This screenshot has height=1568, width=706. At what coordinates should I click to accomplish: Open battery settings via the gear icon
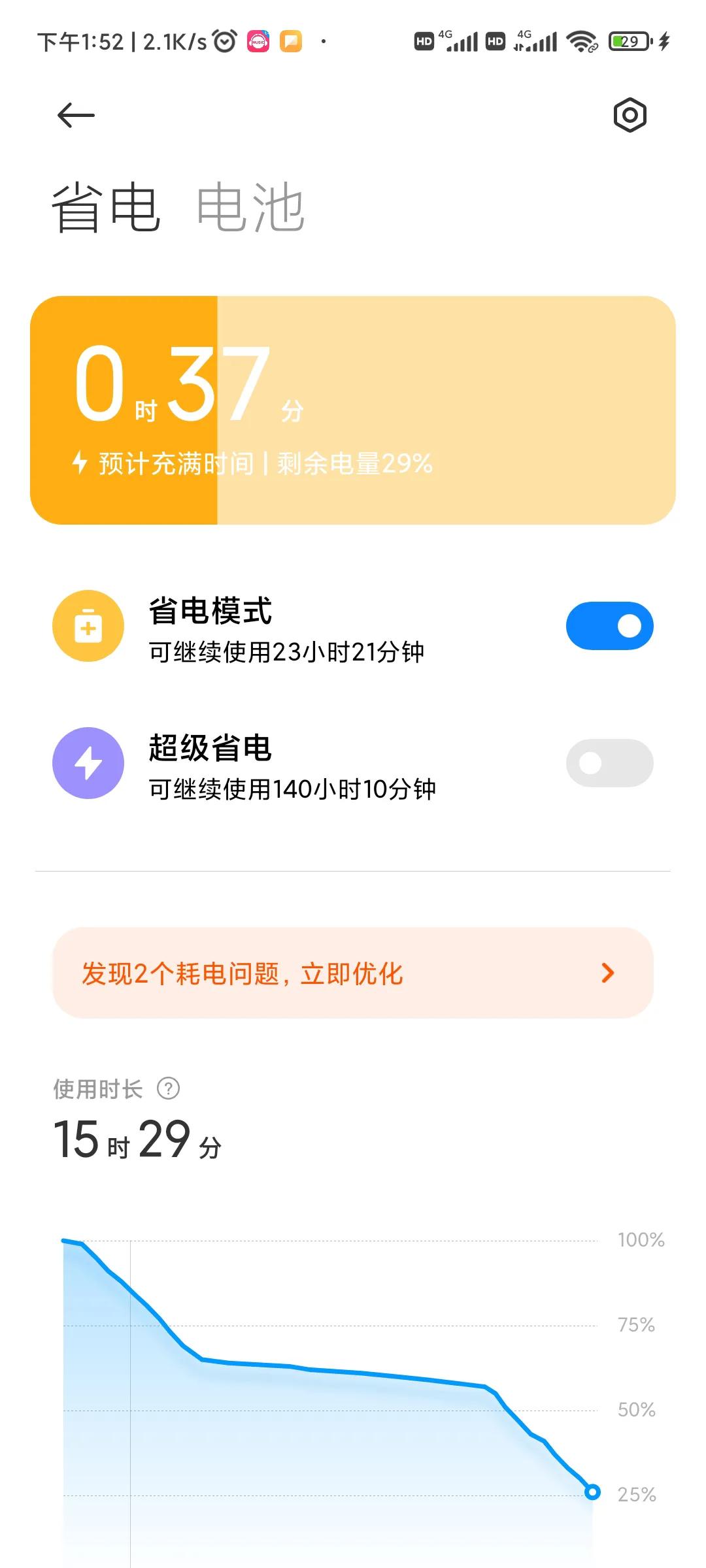pos(630,115)
